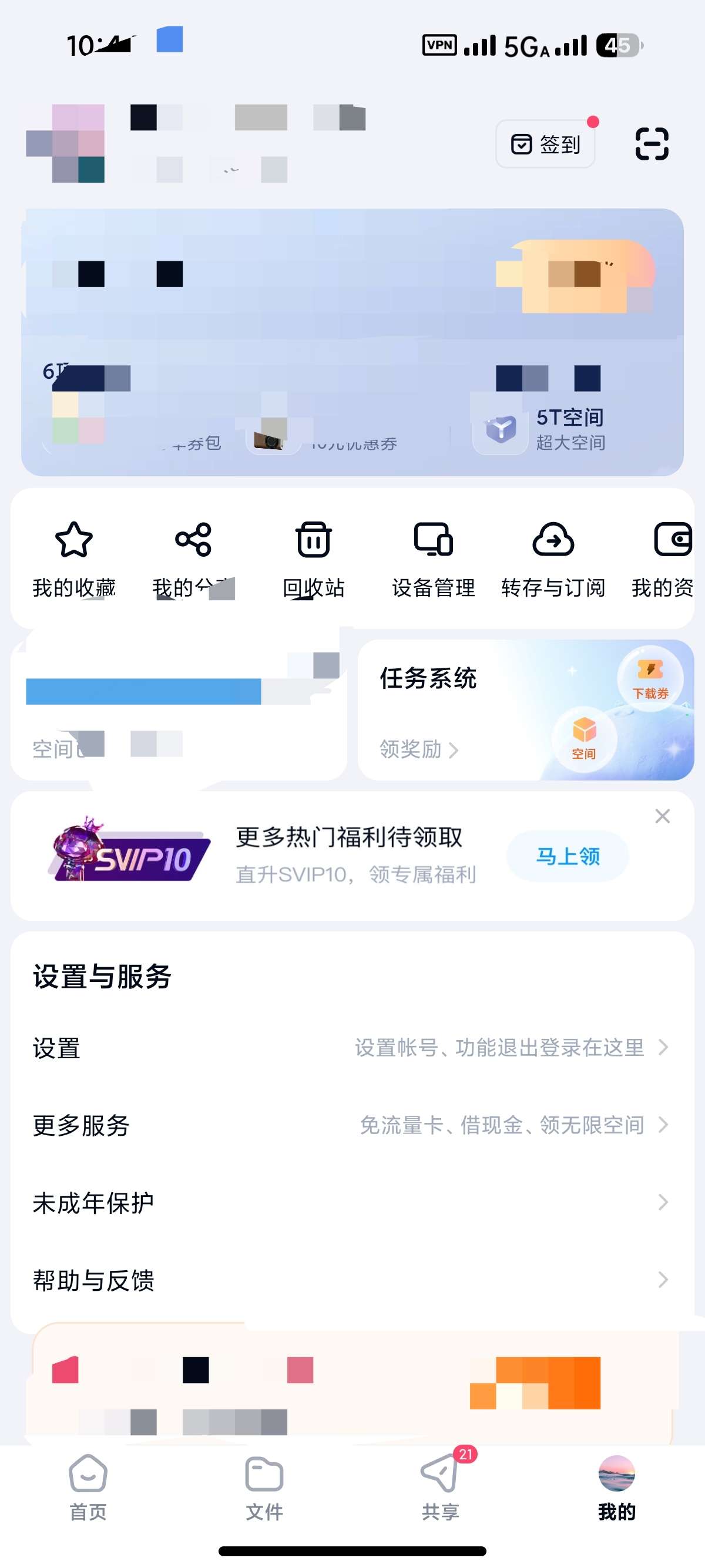Open the 设置 row
This screenshot has height=1568, width=705.
point(352,1048)
